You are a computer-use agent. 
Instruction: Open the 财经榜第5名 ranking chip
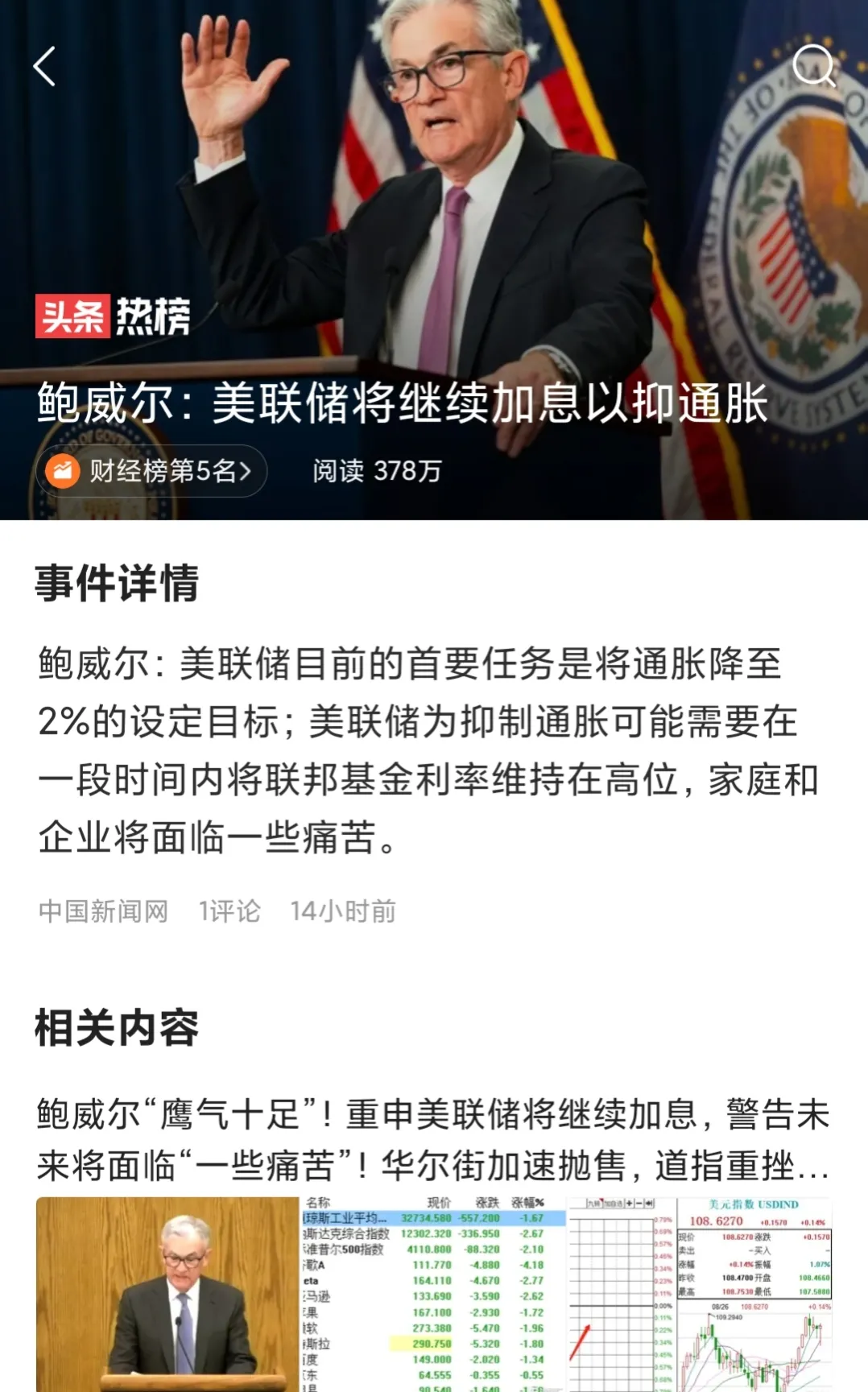coord(151,471)
